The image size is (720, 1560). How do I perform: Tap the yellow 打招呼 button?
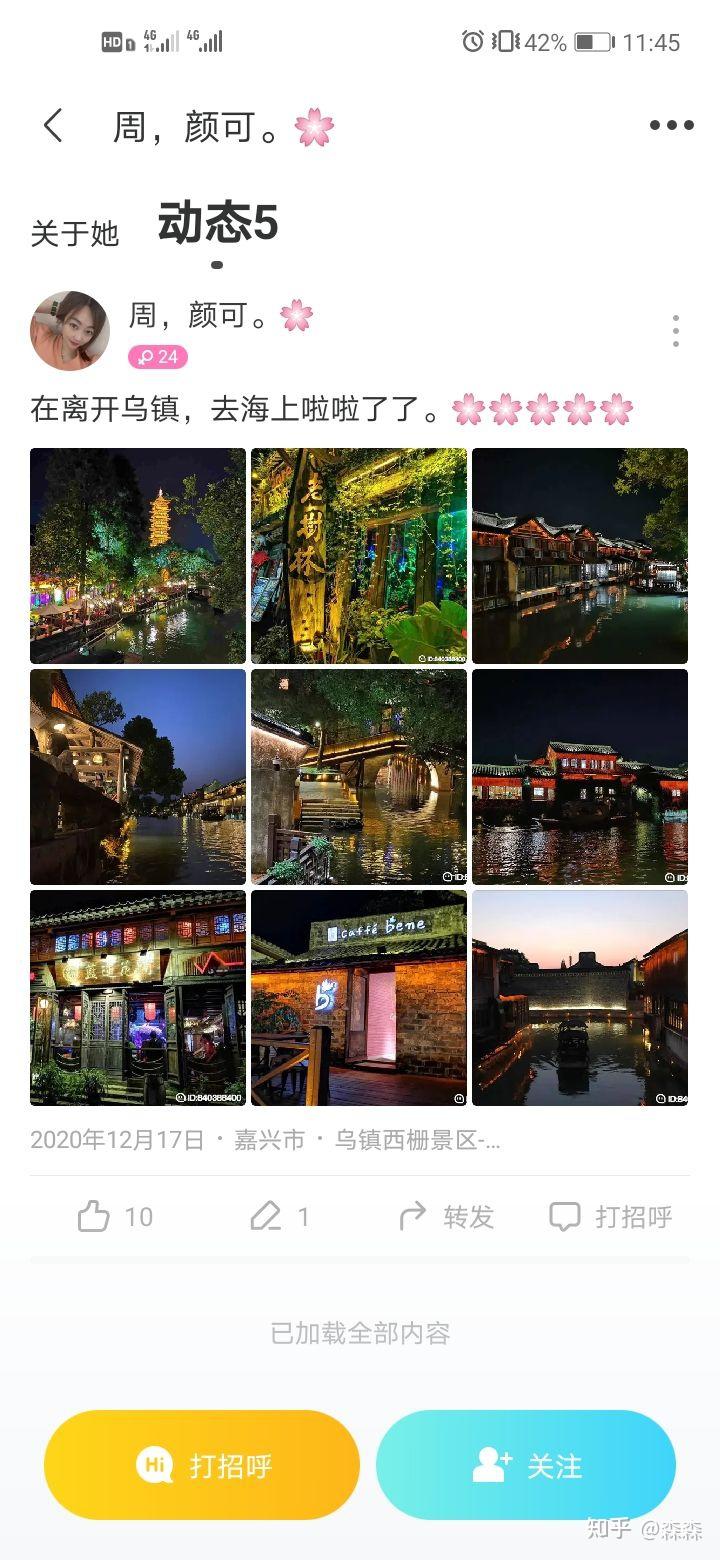pos(202,1465)
